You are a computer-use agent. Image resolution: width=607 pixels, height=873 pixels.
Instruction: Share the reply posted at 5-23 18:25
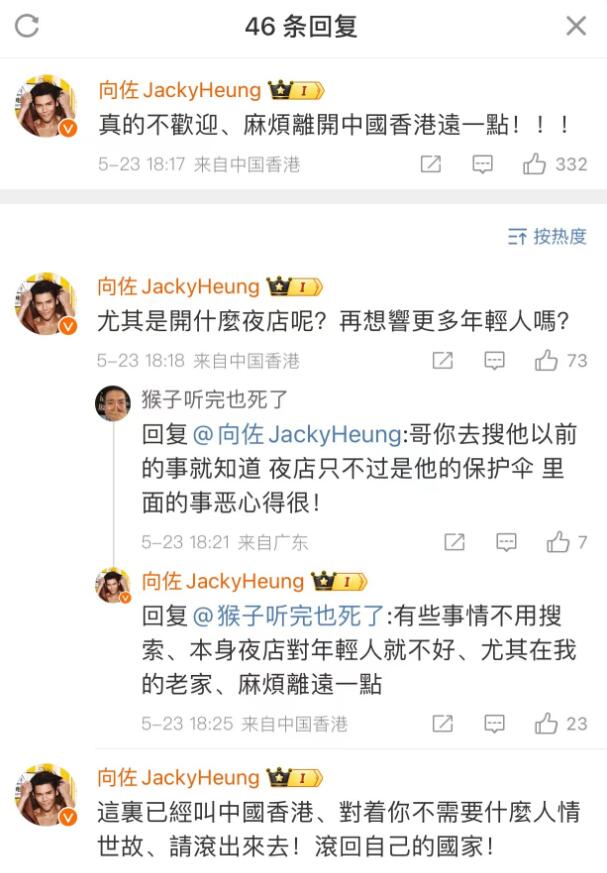click(x=442, y=723)
